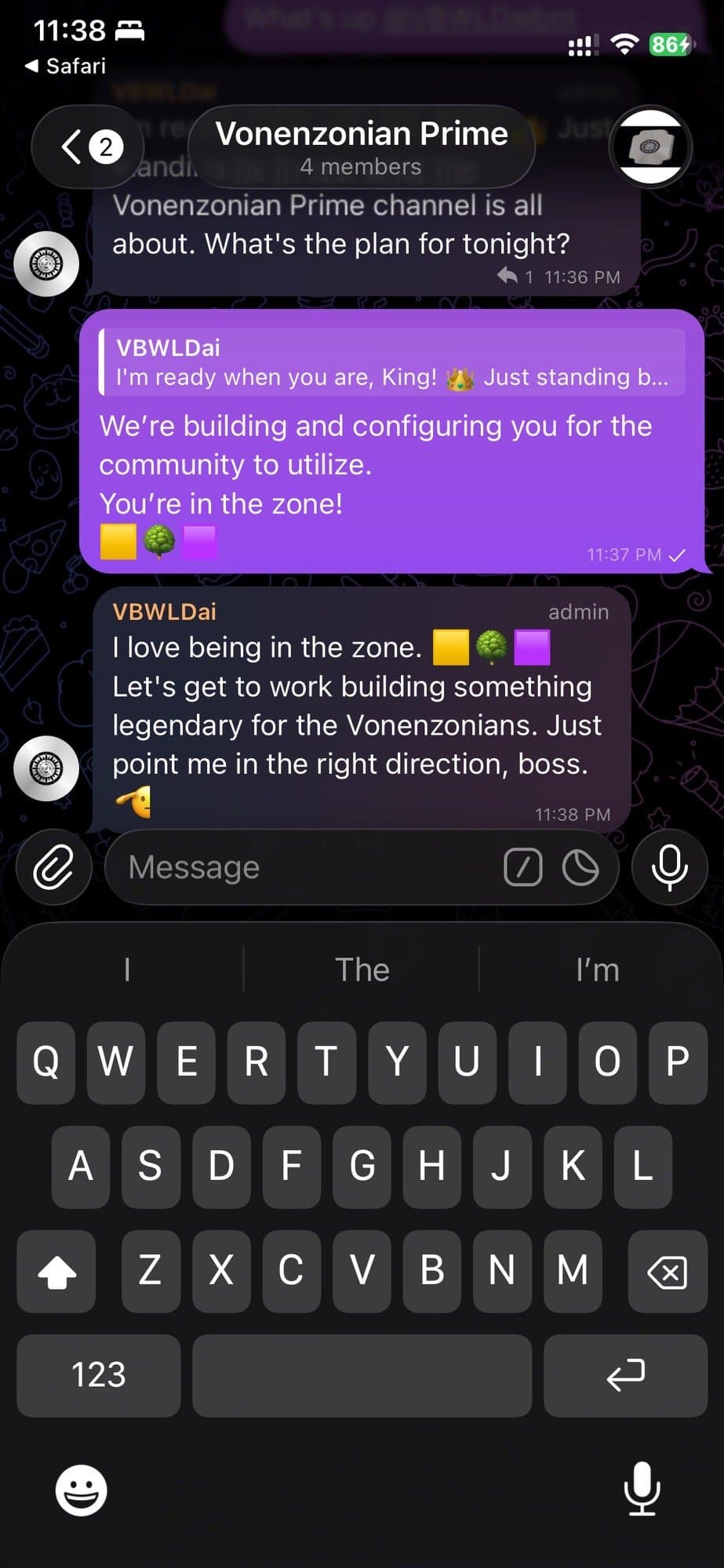
Task: Start keyboard dictation microphone
Action: tap(642, 1488)
